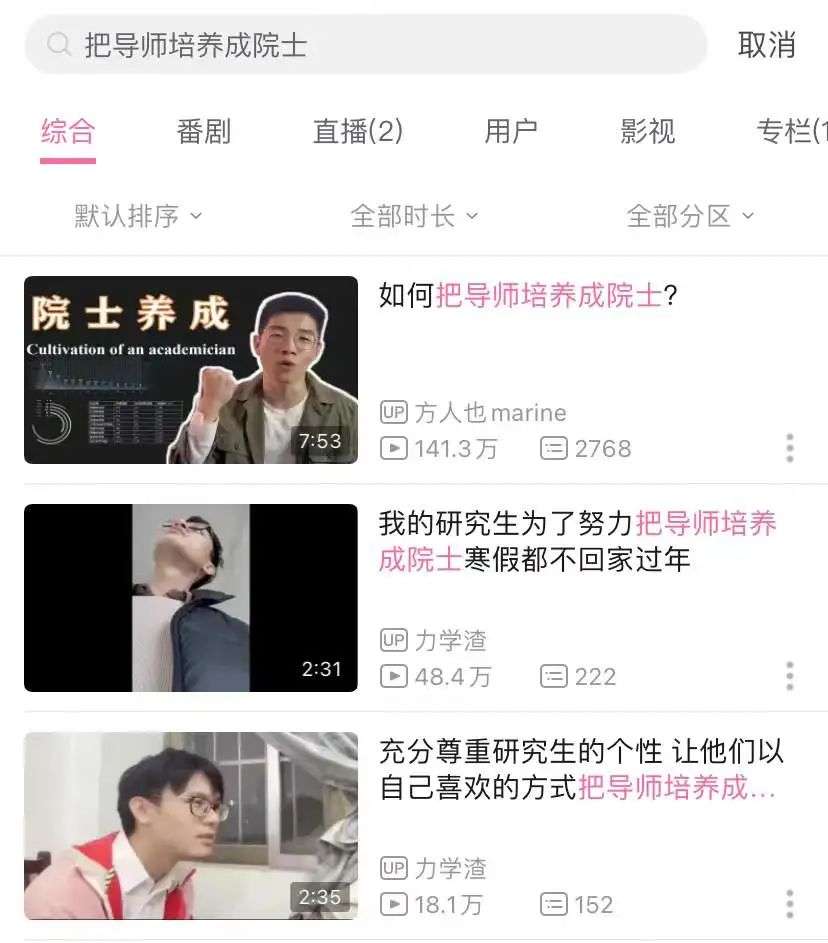
Task: Select the 影视 tab
Action: [648, 132]
